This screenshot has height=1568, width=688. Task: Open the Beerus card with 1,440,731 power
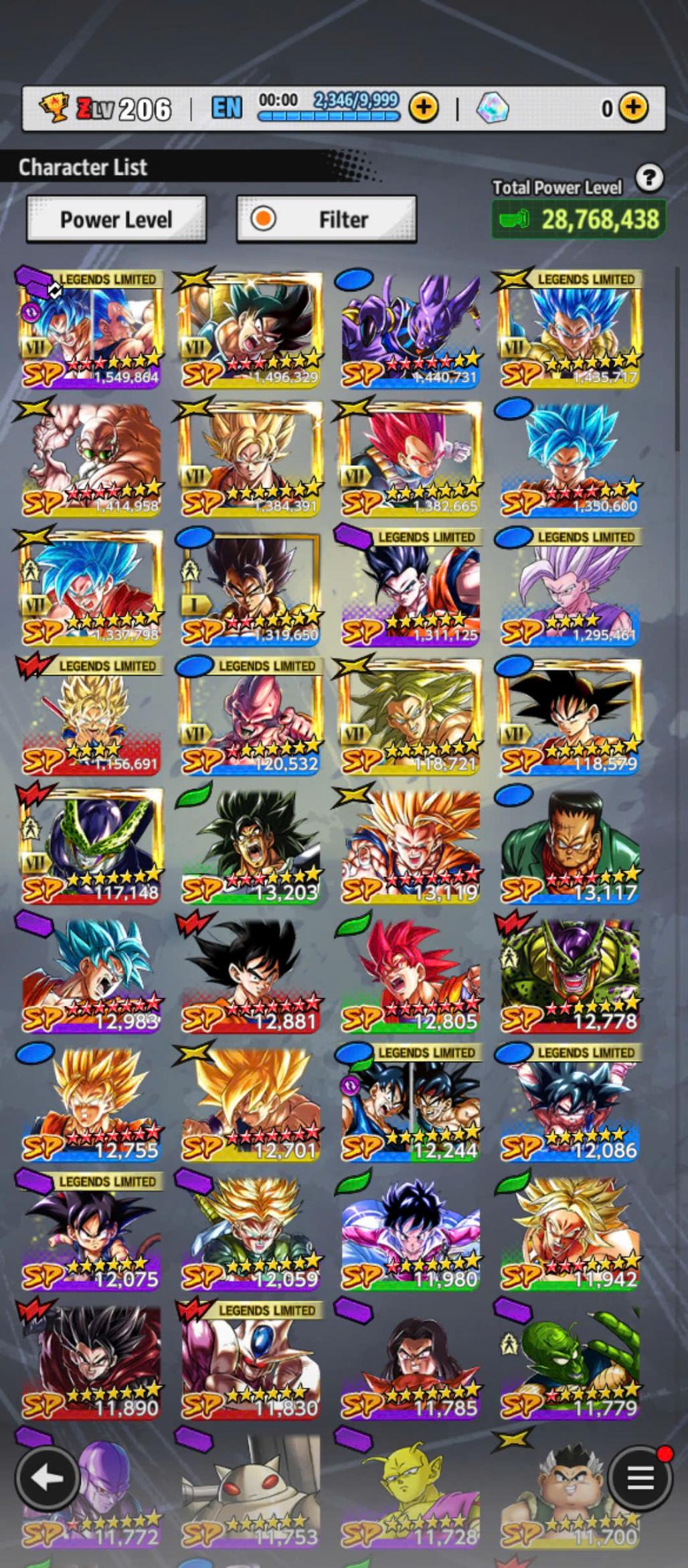[410, 328]
